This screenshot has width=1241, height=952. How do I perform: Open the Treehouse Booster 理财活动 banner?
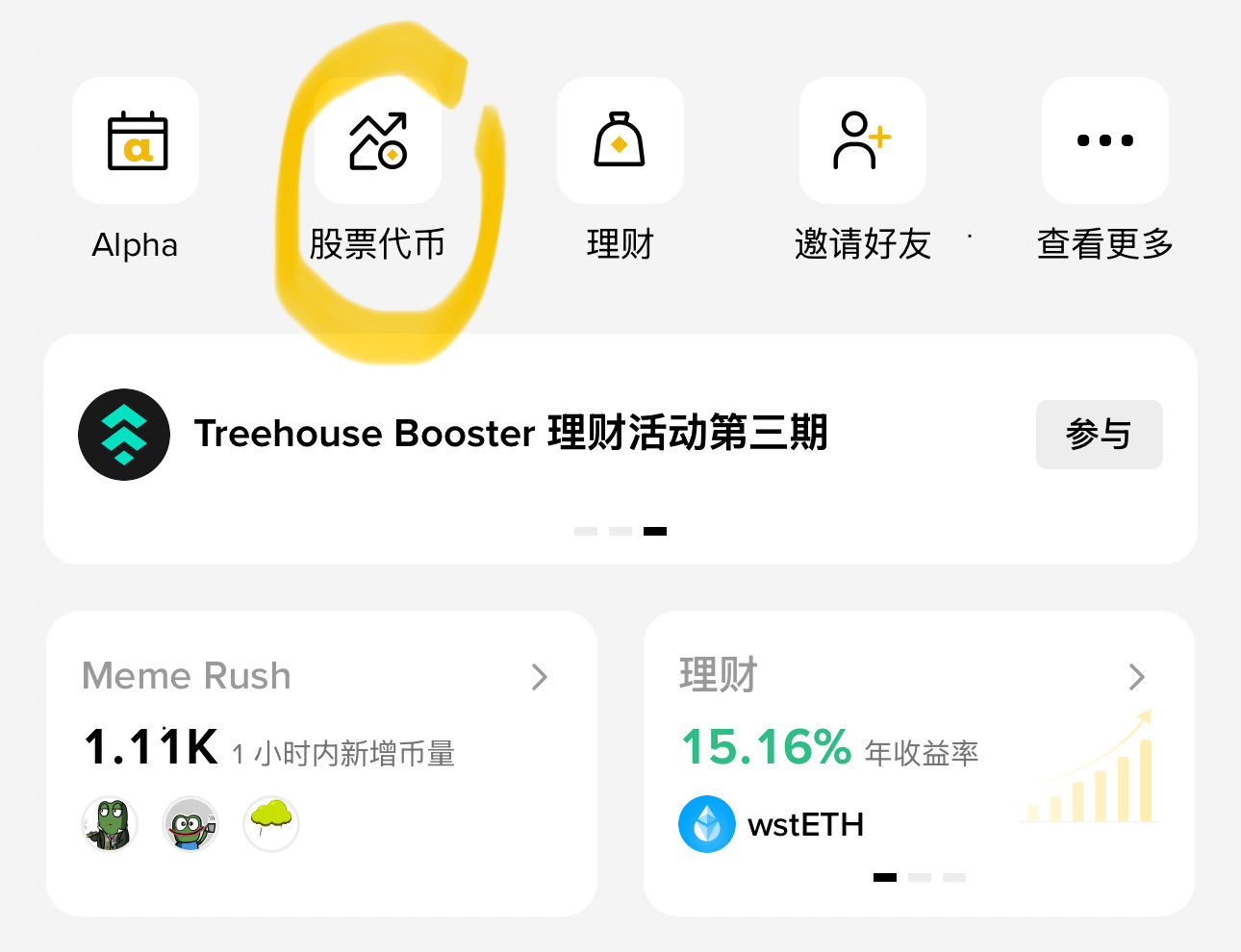[x=510, y=435]
